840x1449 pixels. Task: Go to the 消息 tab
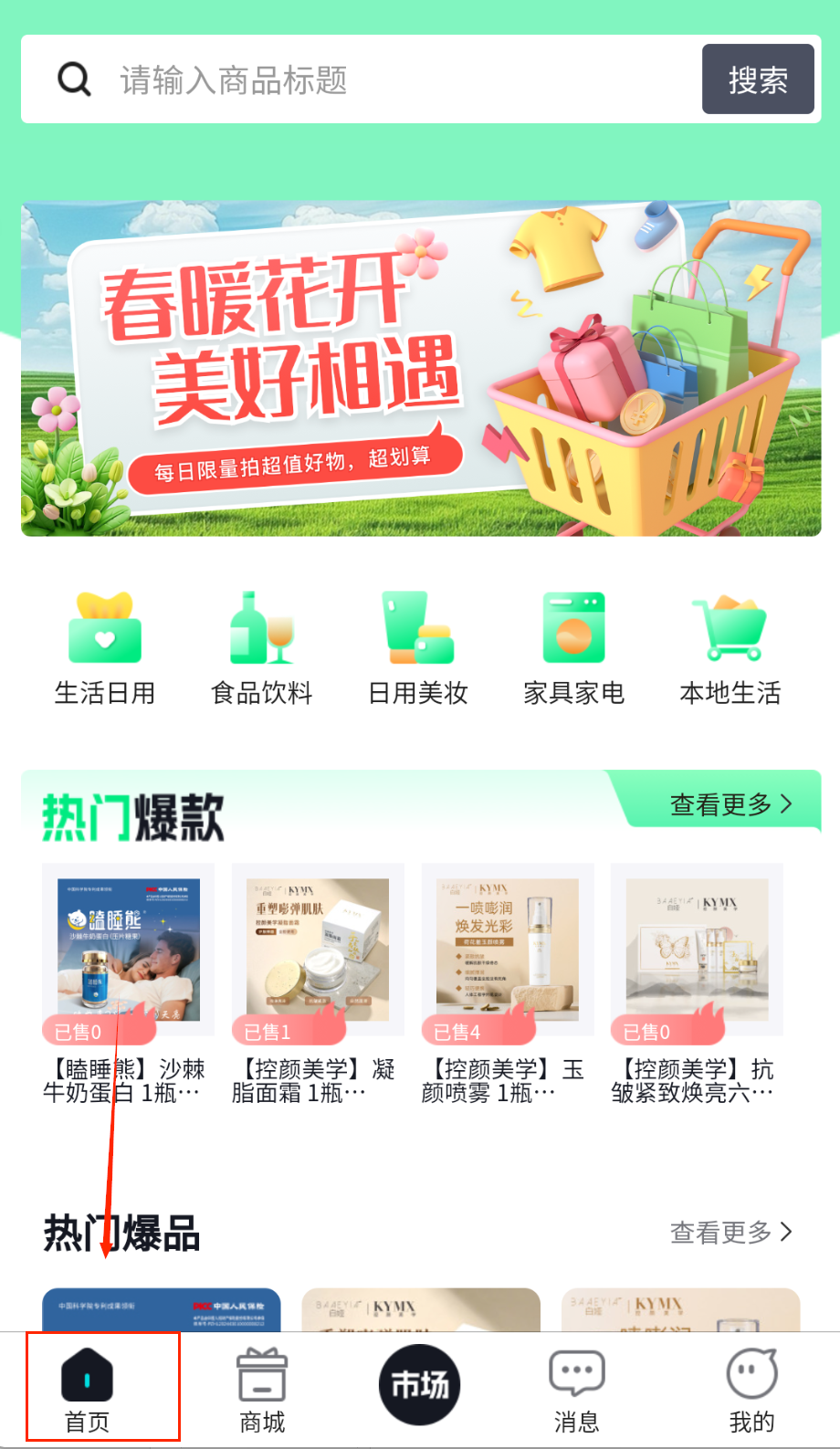[576, 1388]
